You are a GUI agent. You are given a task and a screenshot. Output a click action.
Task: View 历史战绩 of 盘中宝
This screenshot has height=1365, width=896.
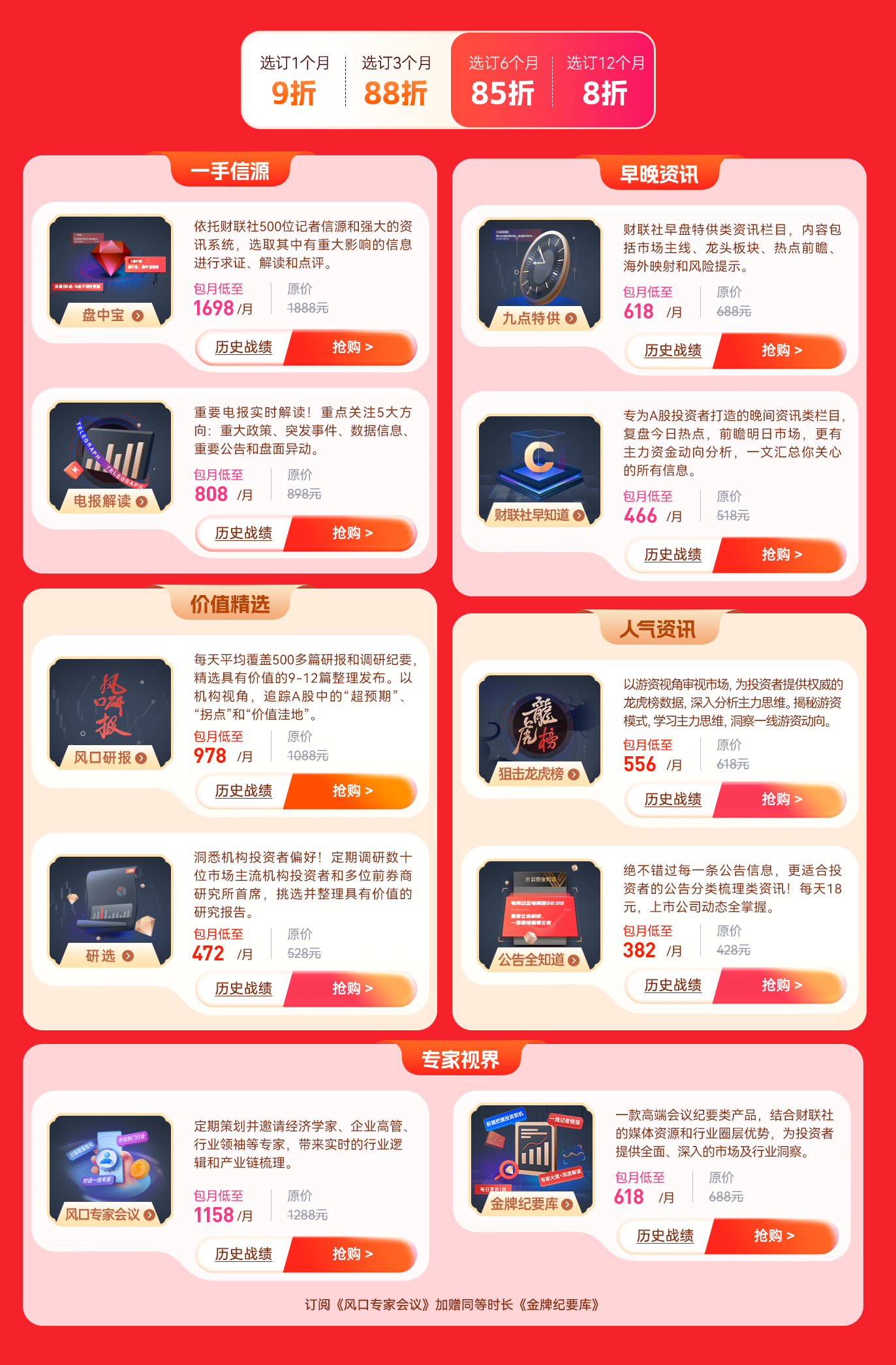243,347
